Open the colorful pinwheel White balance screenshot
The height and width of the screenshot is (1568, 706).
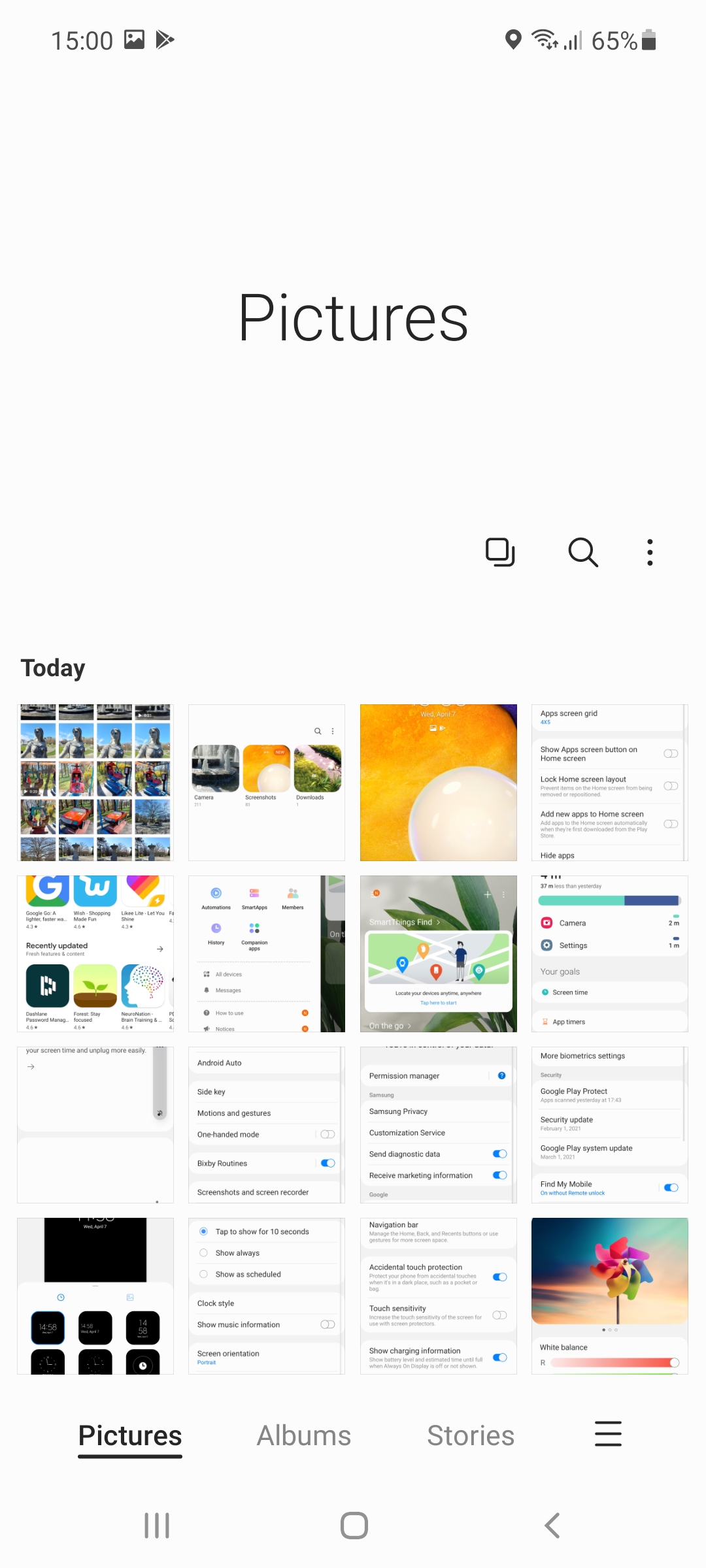coord(610,1296)
